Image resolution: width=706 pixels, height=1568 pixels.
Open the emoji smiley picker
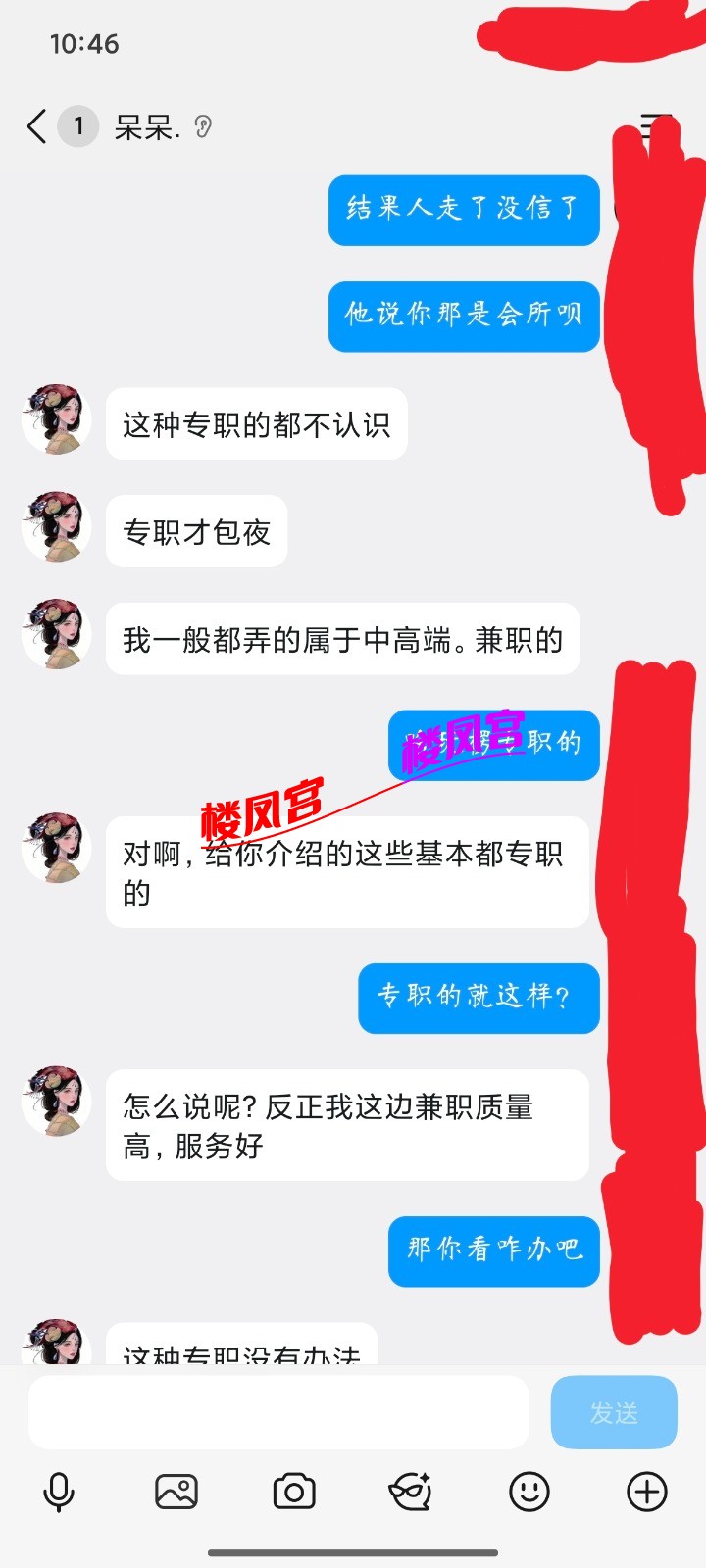pos(529,1493)
